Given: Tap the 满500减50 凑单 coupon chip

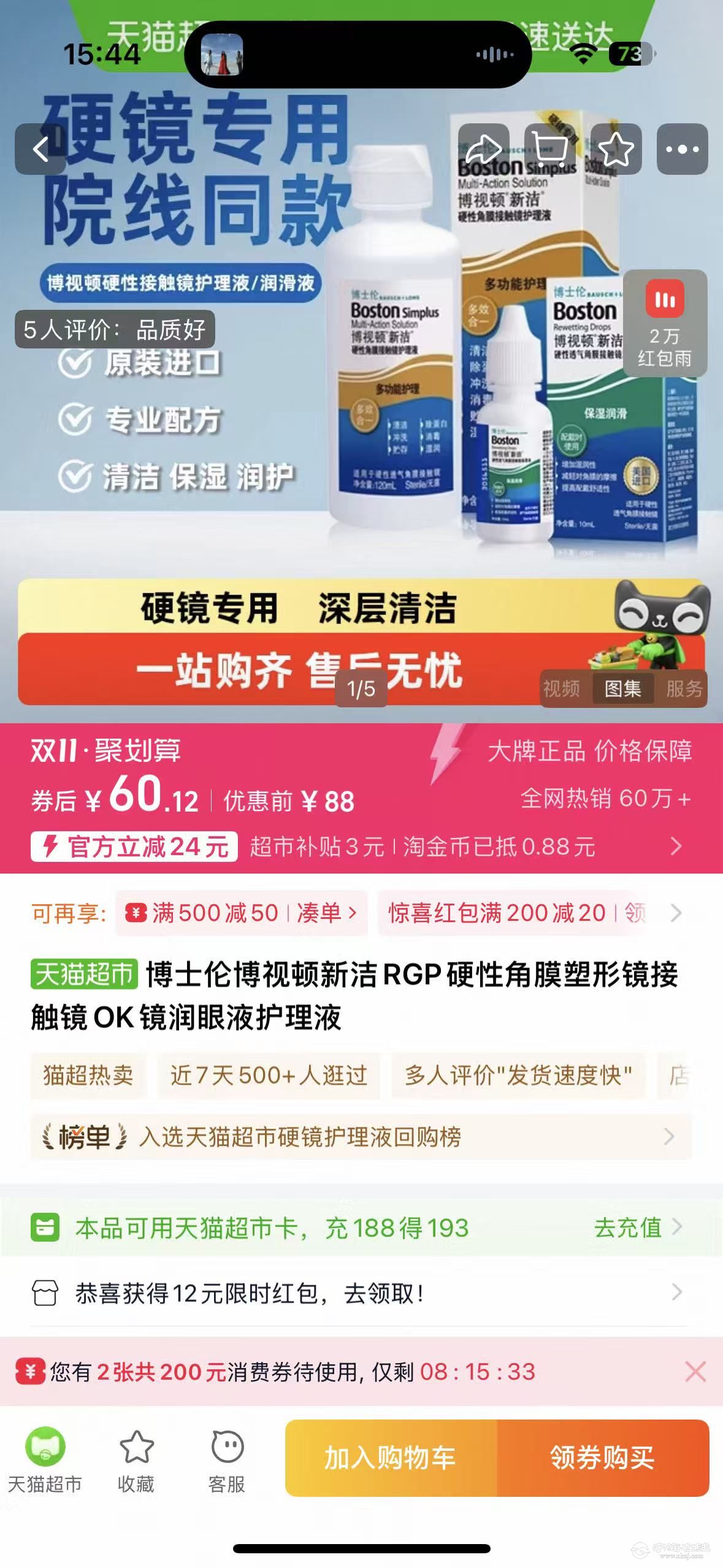Looking at the screenshot, I should click(242, 913).
